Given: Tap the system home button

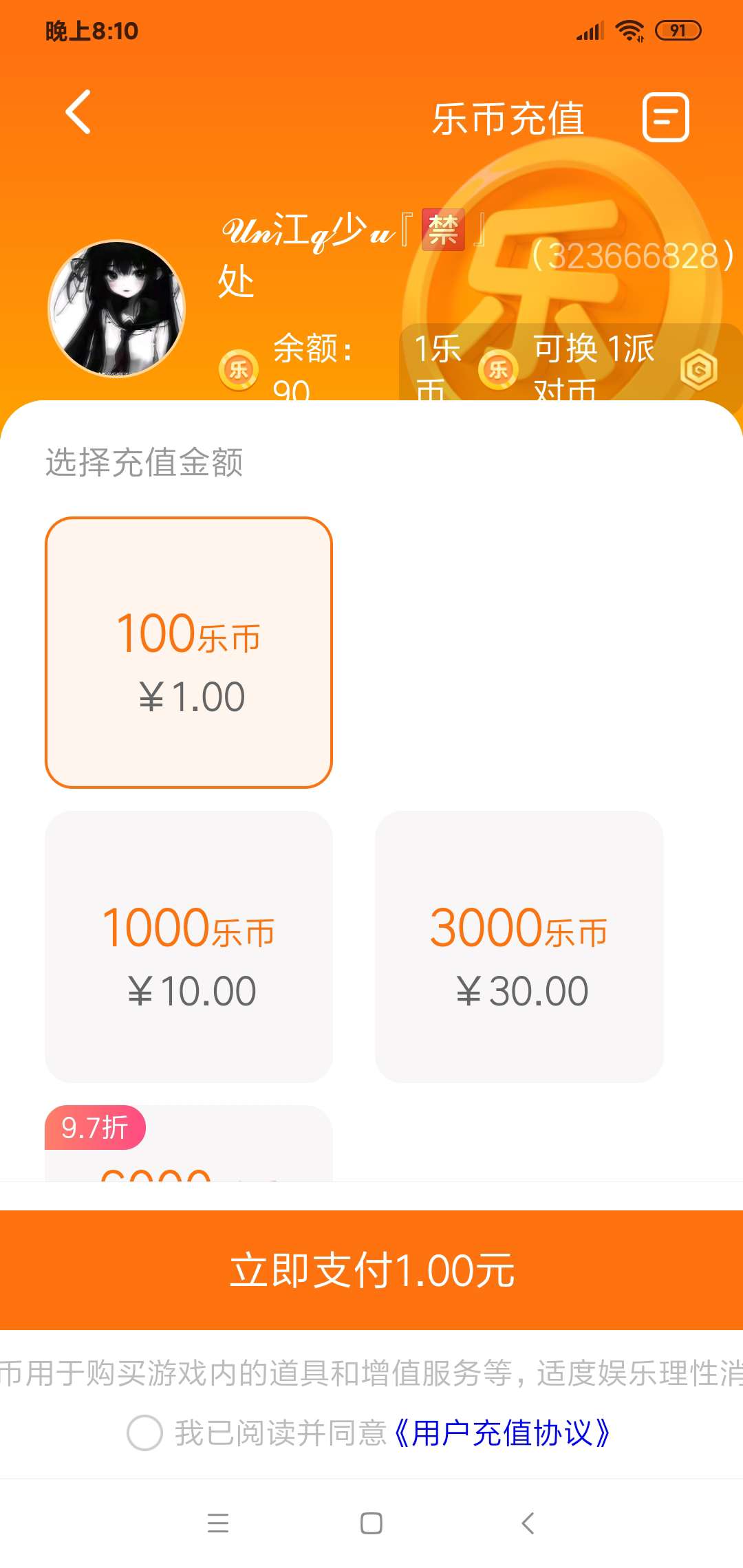Looking at the screenshot, I should (x=371, y=1523).
